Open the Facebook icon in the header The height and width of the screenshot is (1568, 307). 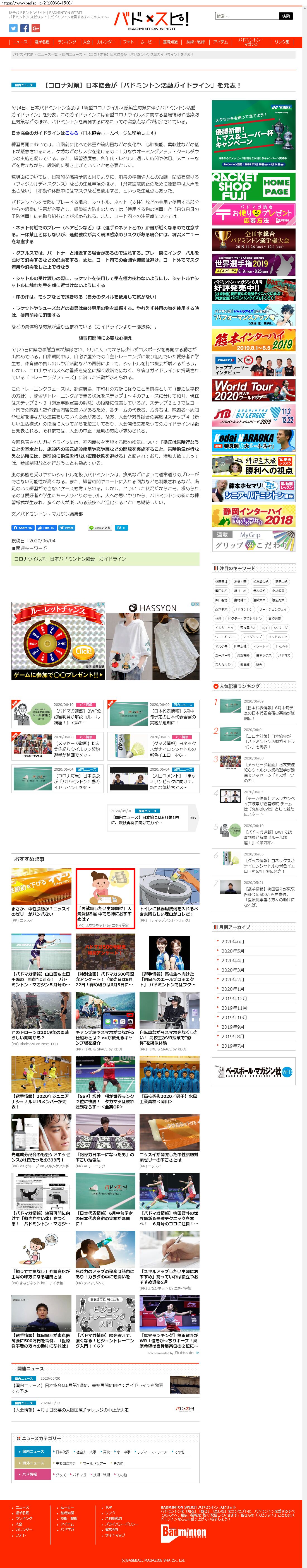(x=25, y=28)
